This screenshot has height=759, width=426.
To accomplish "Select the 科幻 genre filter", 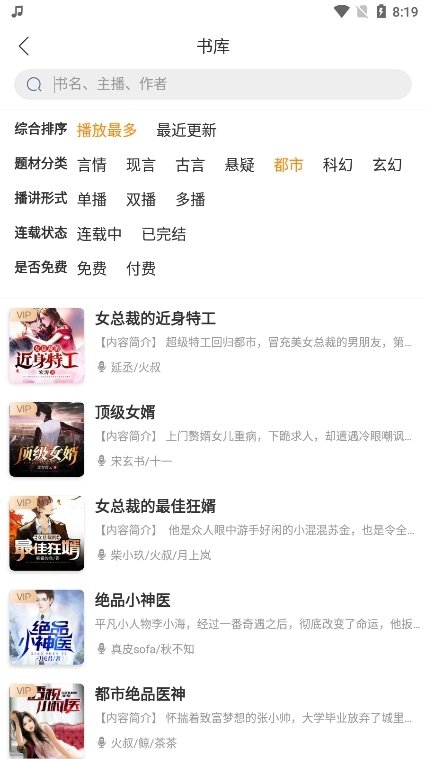I will click(x=337, y=165).
